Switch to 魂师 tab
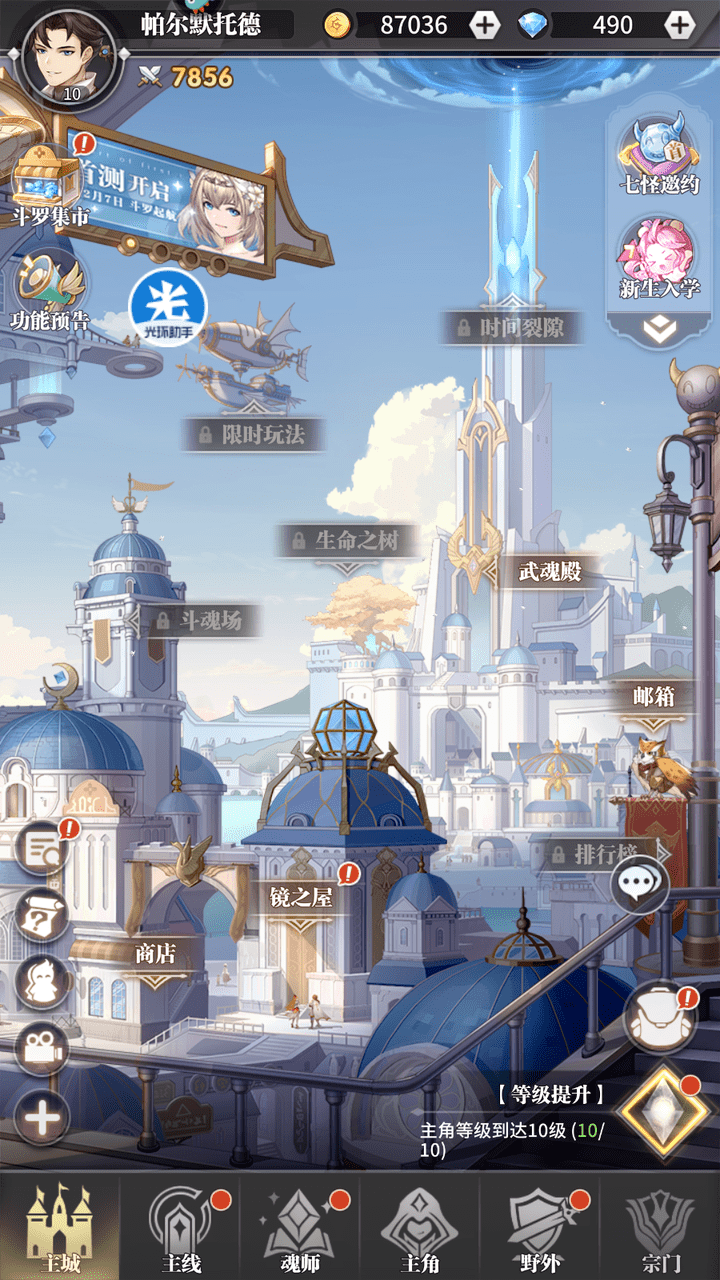This screenshot has height=1280, width=720. click(300, 1228)
